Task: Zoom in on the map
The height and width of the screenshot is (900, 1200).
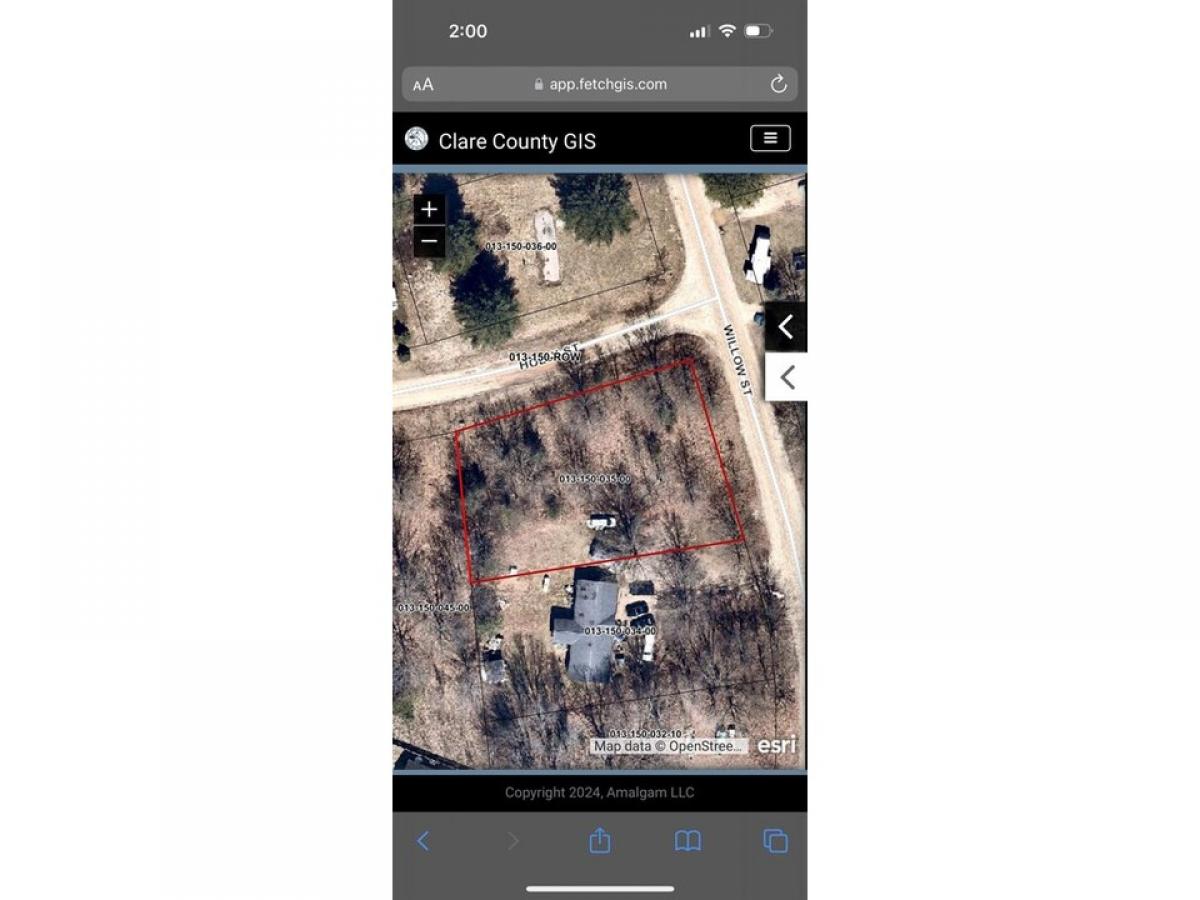Action: point(429,210)
